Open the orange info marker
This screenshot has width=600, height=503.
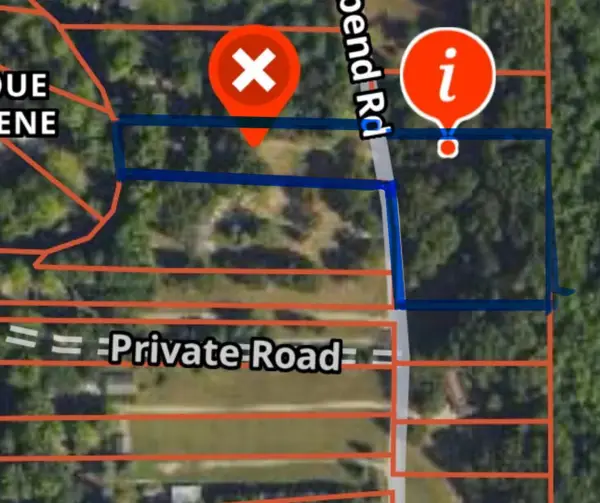pos(447,82)
